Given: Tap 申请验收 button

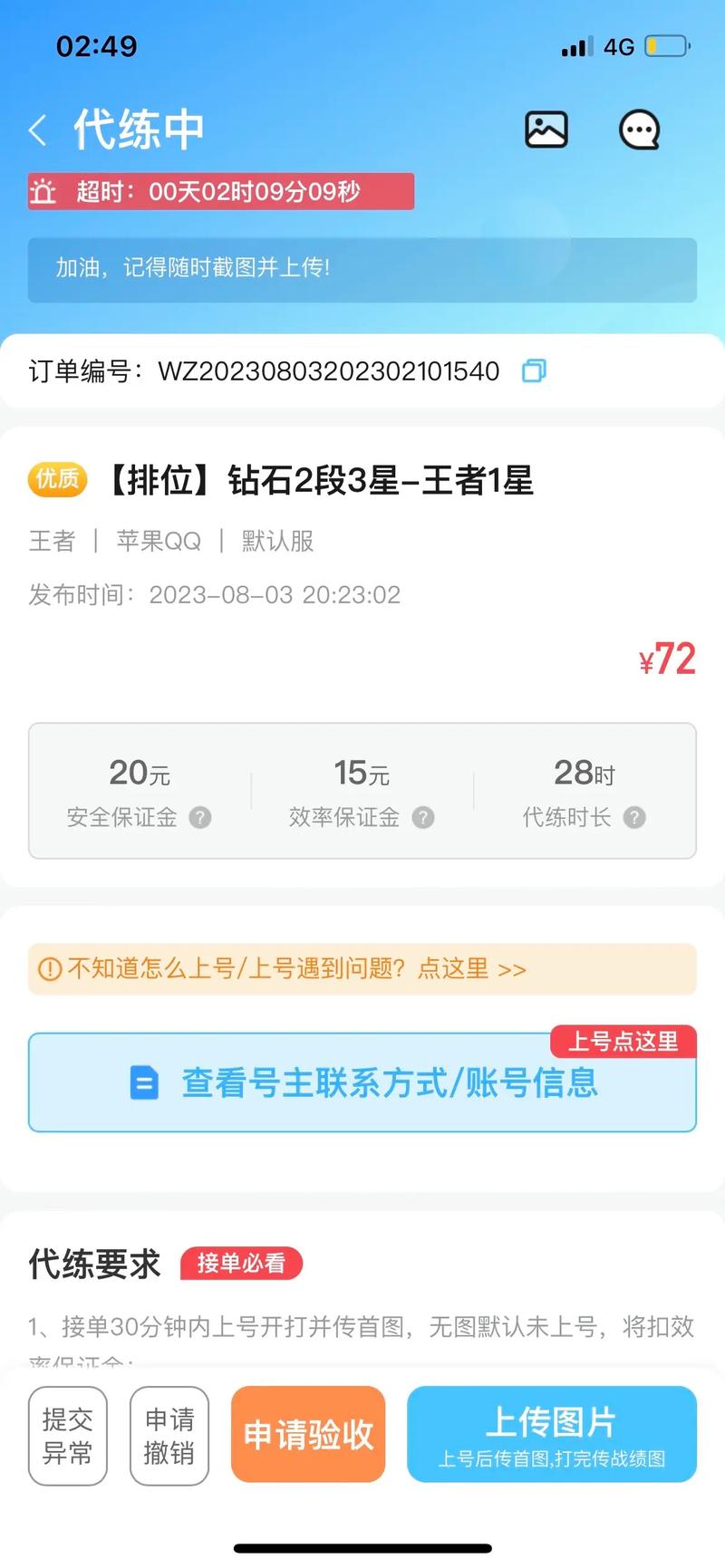Looking at the screenshot, I should click(x=308, y=1434).
